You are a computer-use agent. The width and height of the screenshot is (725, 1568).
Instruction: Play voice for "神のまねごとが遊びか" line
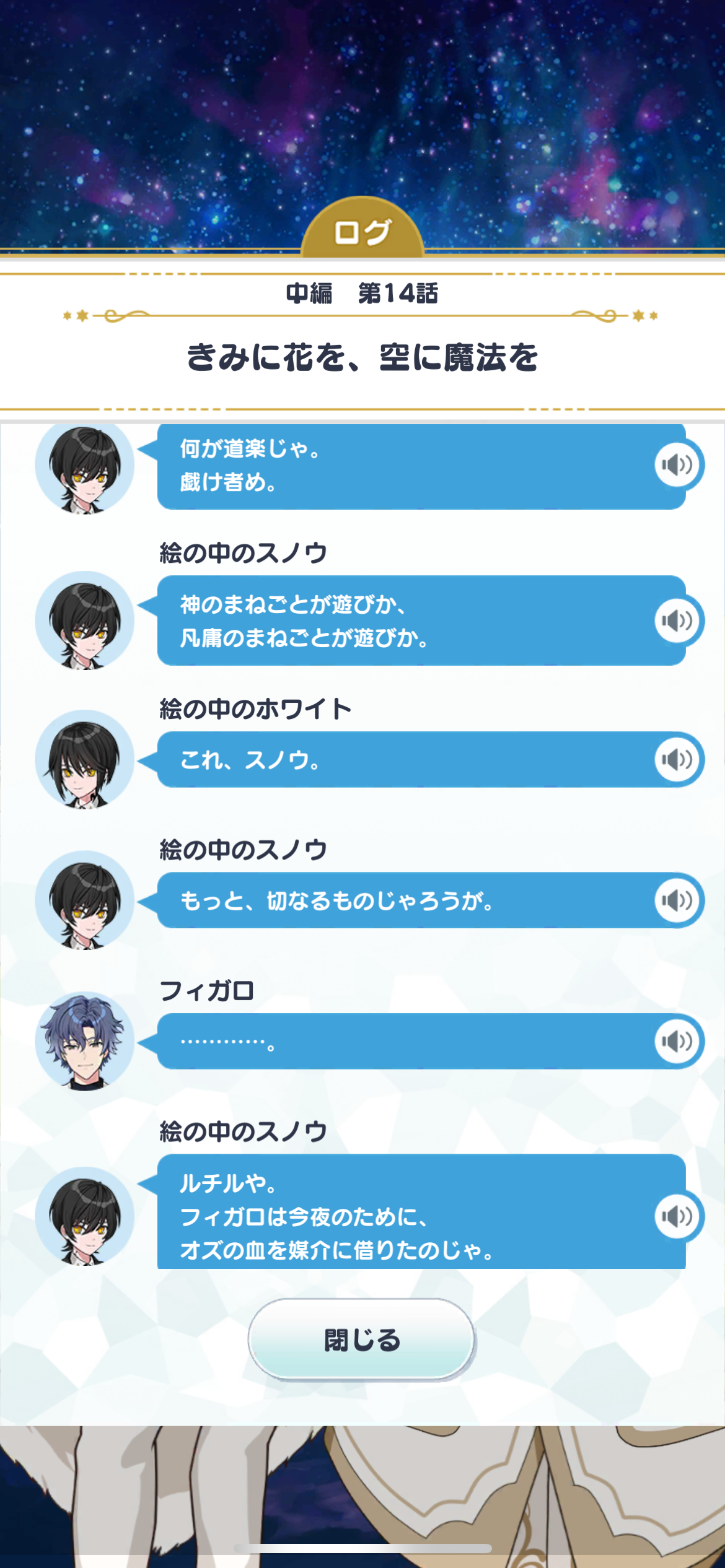click(x=677, y=621)
